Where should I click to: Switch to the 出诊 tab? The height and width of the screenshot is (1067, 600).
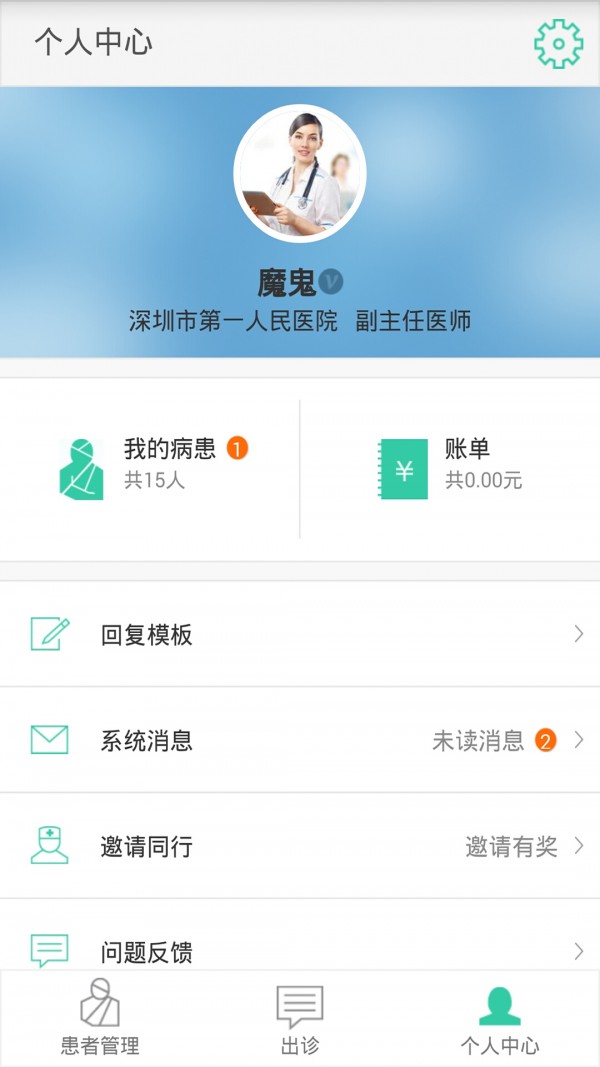click(300, 1018)
